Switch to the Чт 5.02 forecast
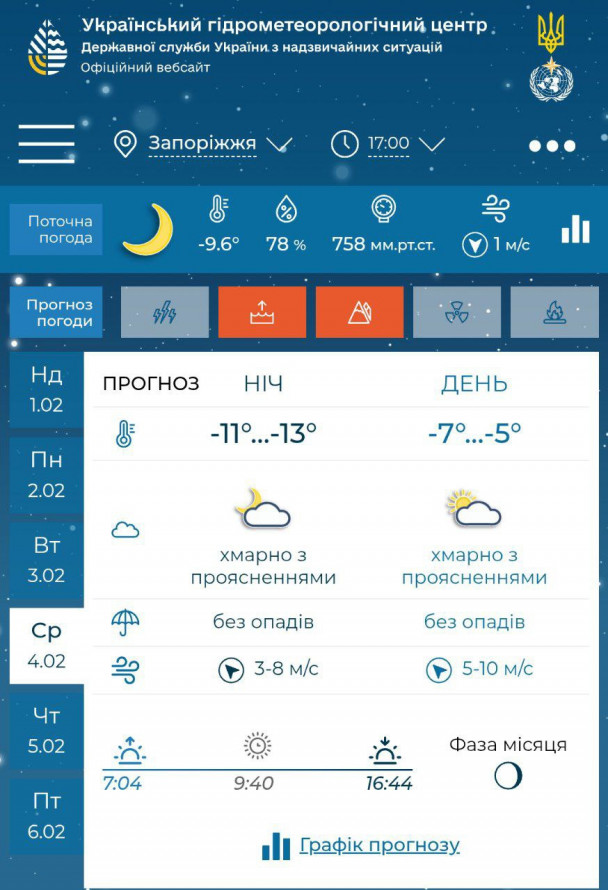This screenshot has height=890, width=608. click(x=46, y=730)
